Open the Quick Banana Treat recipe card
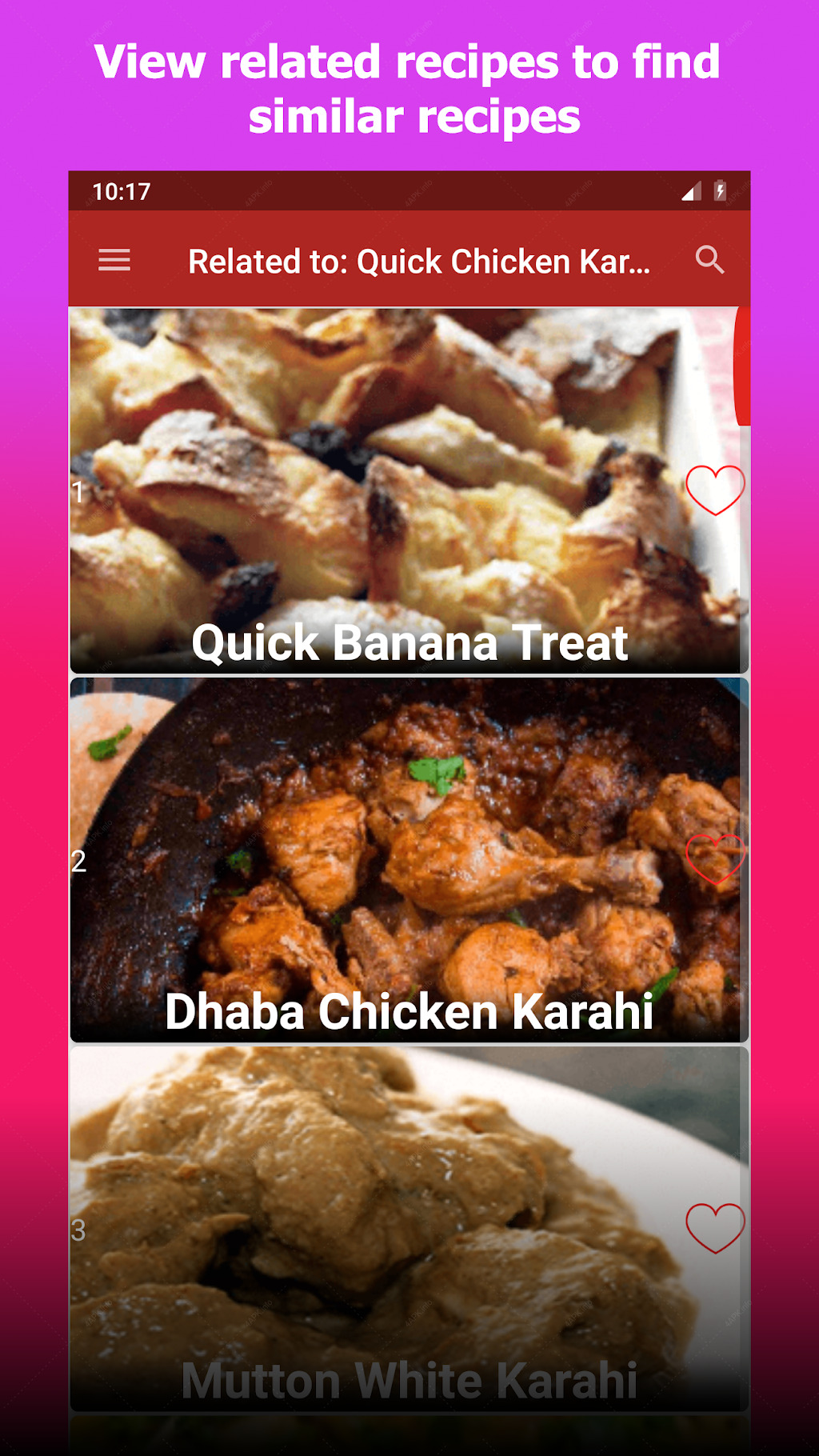Viewport: 819px width, 1456px height. 409,491
